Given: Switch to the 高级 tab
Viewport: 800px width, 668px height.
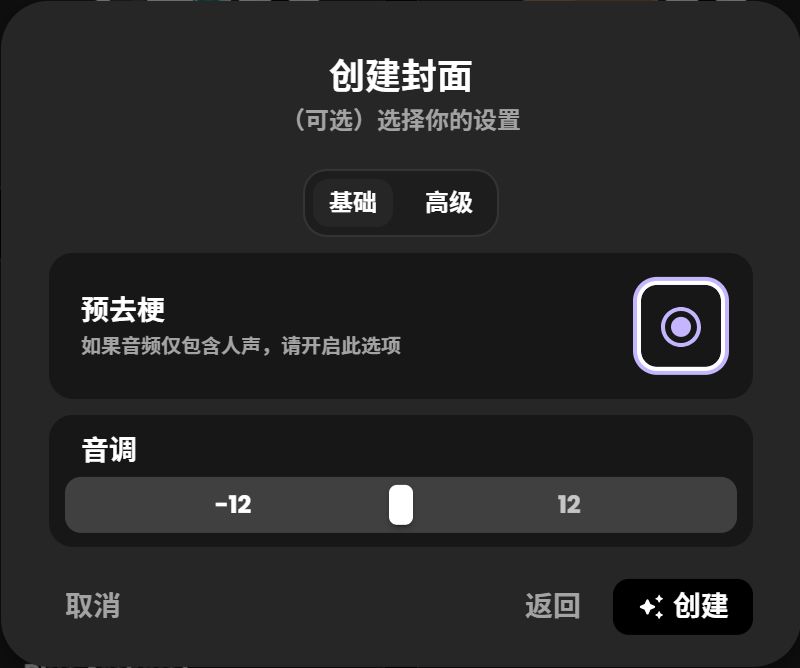Looking at the screenshot, I should (448, 203).
